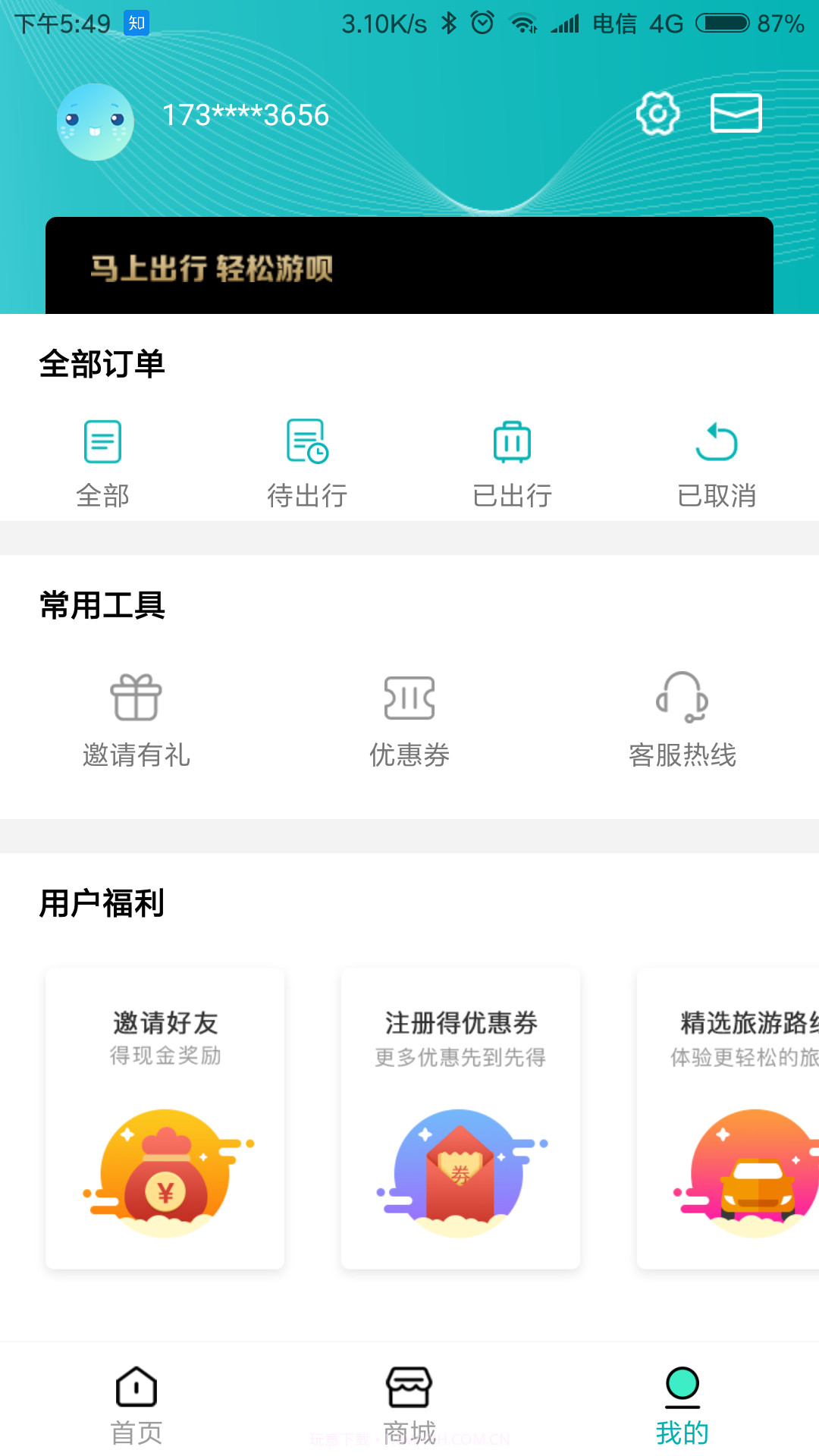
Task: Stay on 我的 profile tab
Action: (x=682, y=1407)
